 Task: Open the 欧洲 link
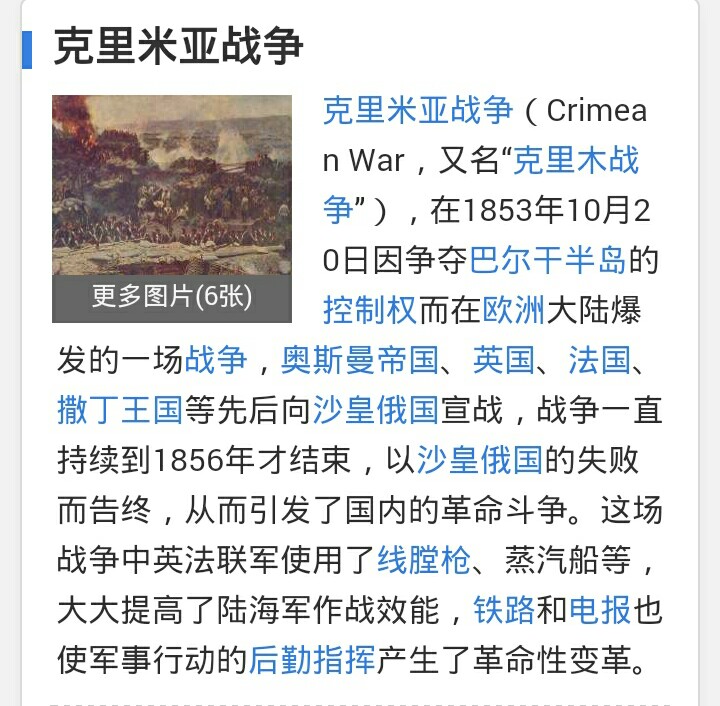coord(514,310)
